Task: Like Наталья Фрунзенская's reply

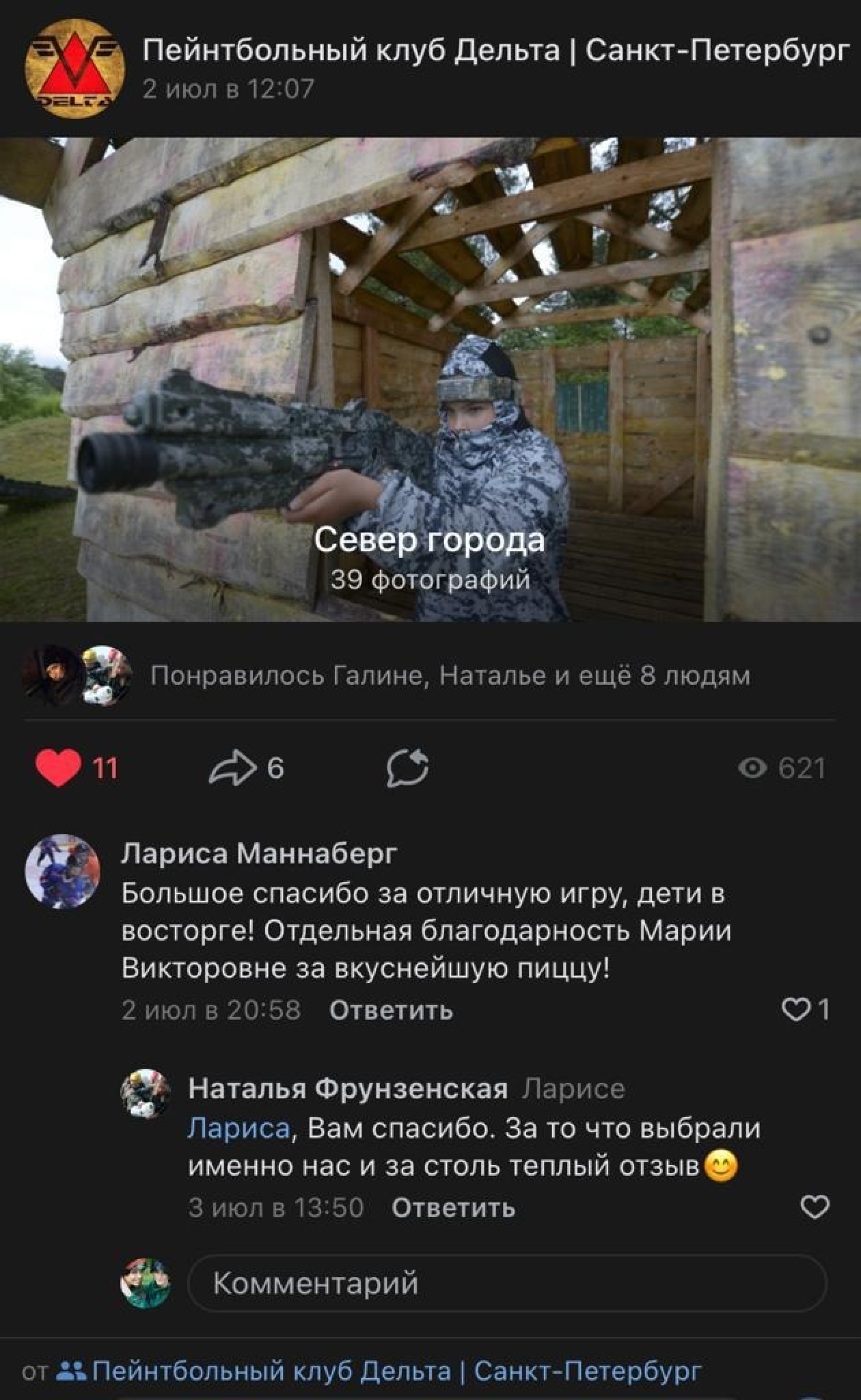Action: coord(814,1208)
